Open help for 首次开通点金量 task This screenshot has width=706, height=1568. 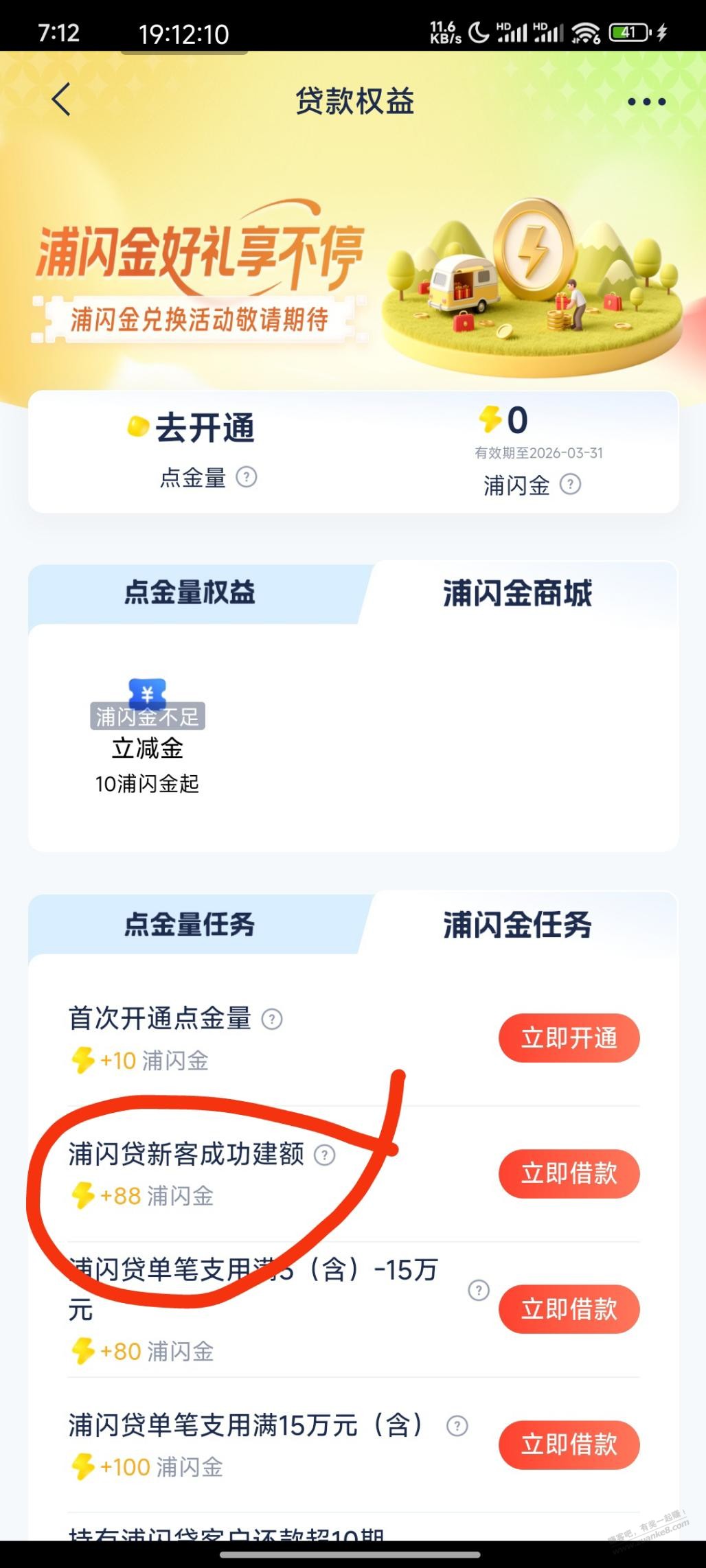coord(272,1019)
